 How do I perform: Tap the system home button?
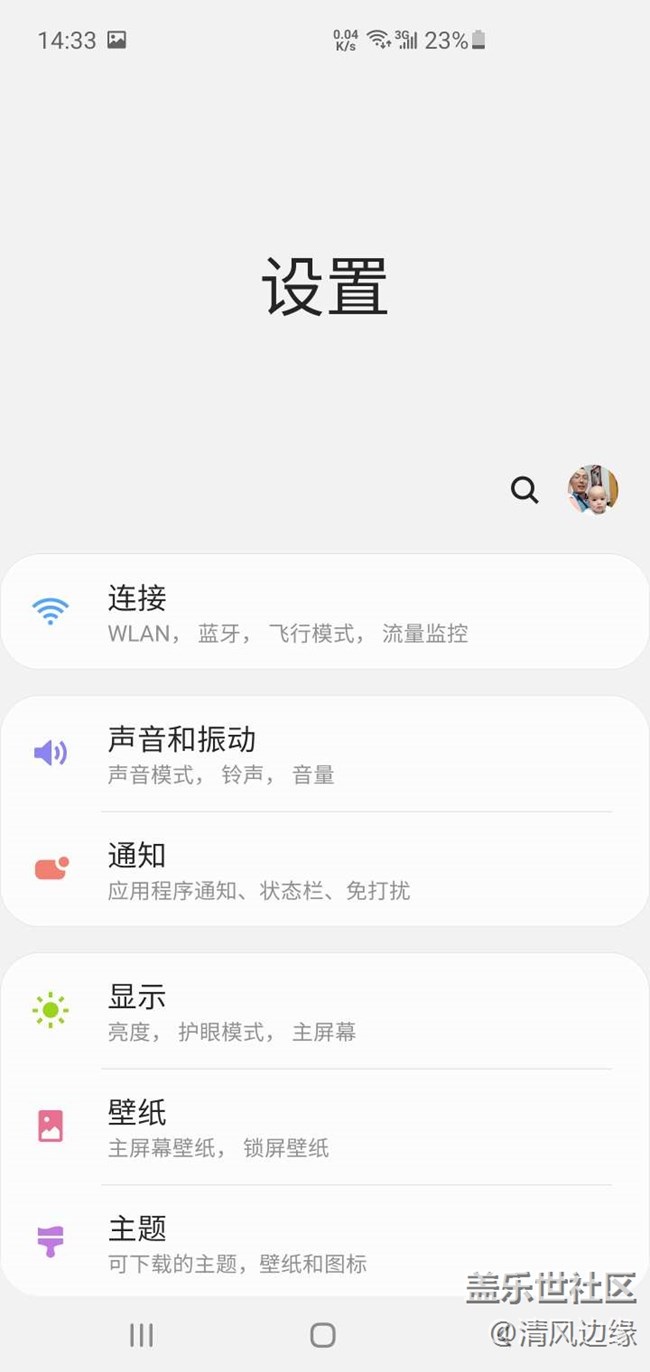322,1335
